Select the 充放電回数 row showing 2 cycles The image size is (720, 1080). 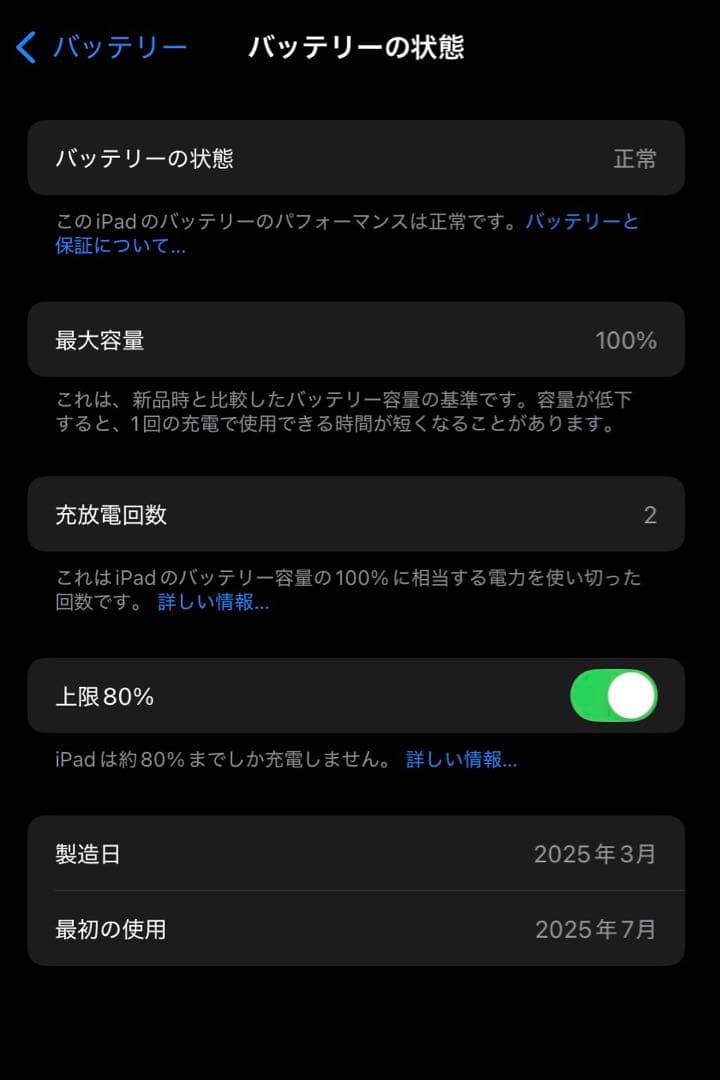(360, 514)
